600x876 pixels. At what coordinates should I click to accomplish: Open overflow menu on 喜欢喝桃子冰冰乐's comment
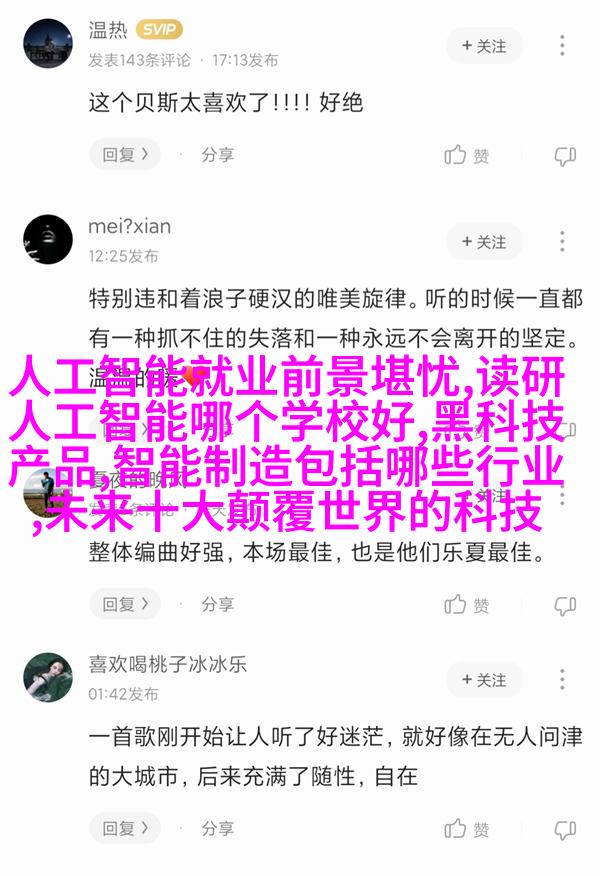tap(563, 680)
